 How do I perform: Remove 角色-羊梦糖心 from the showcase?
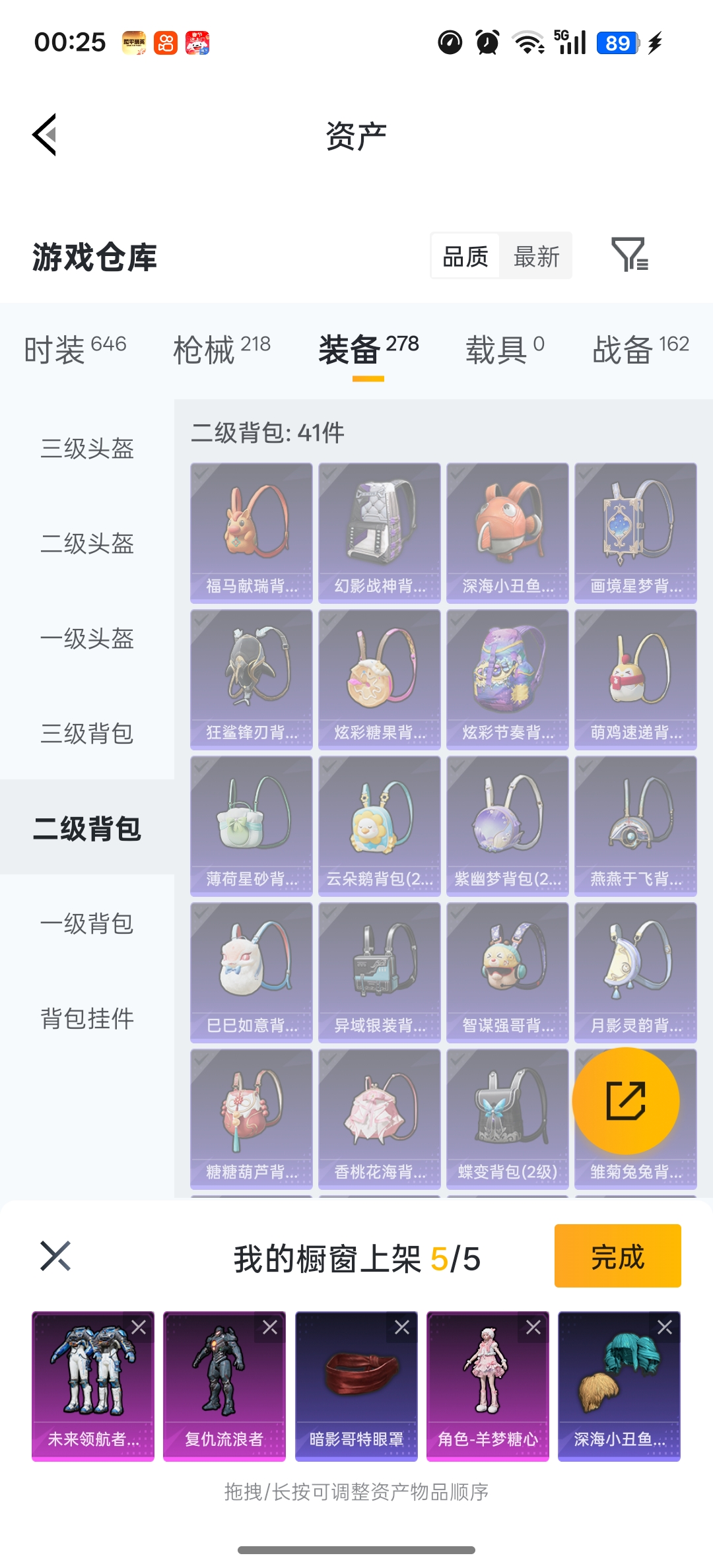(x=533, y=1327)
